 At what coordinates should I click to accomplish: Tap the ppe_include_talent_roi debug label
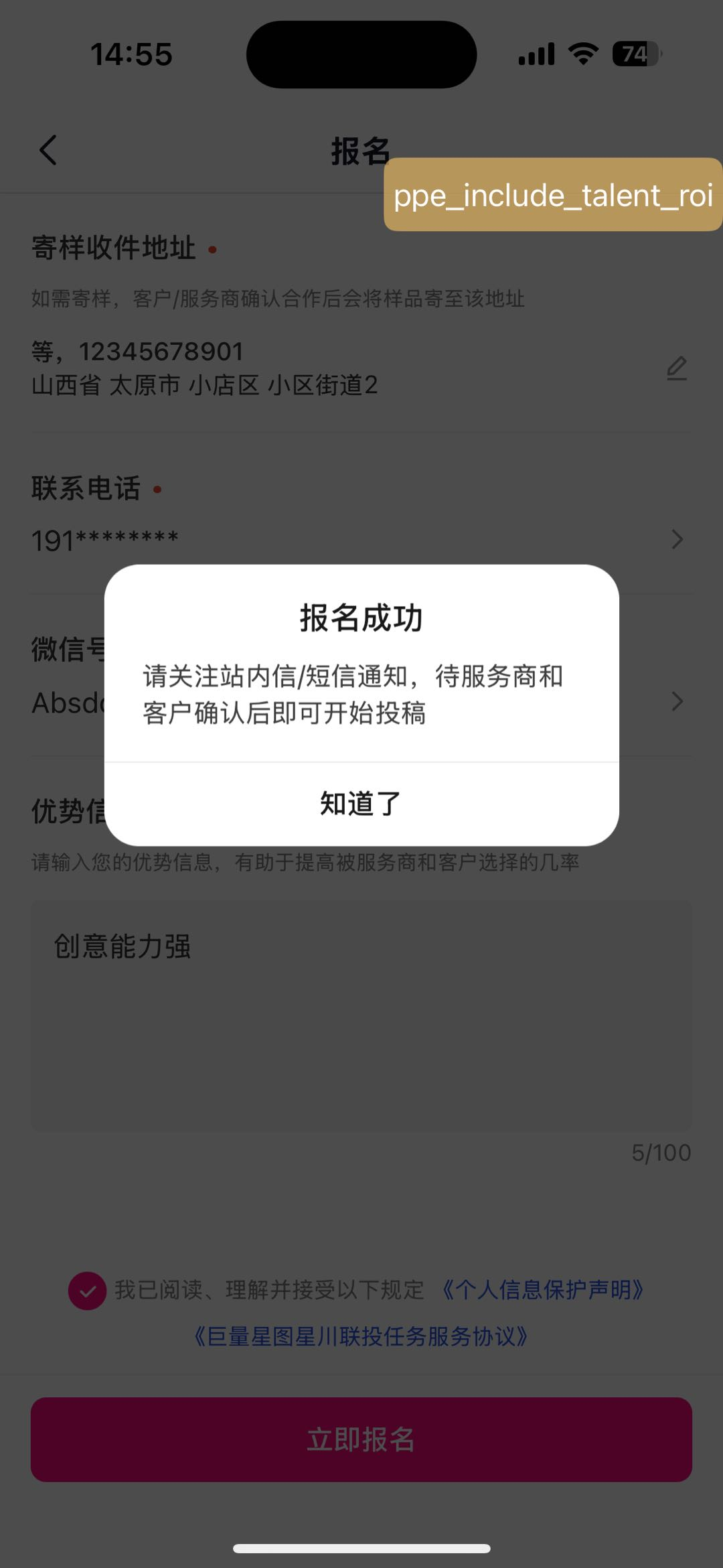point(553,195)
